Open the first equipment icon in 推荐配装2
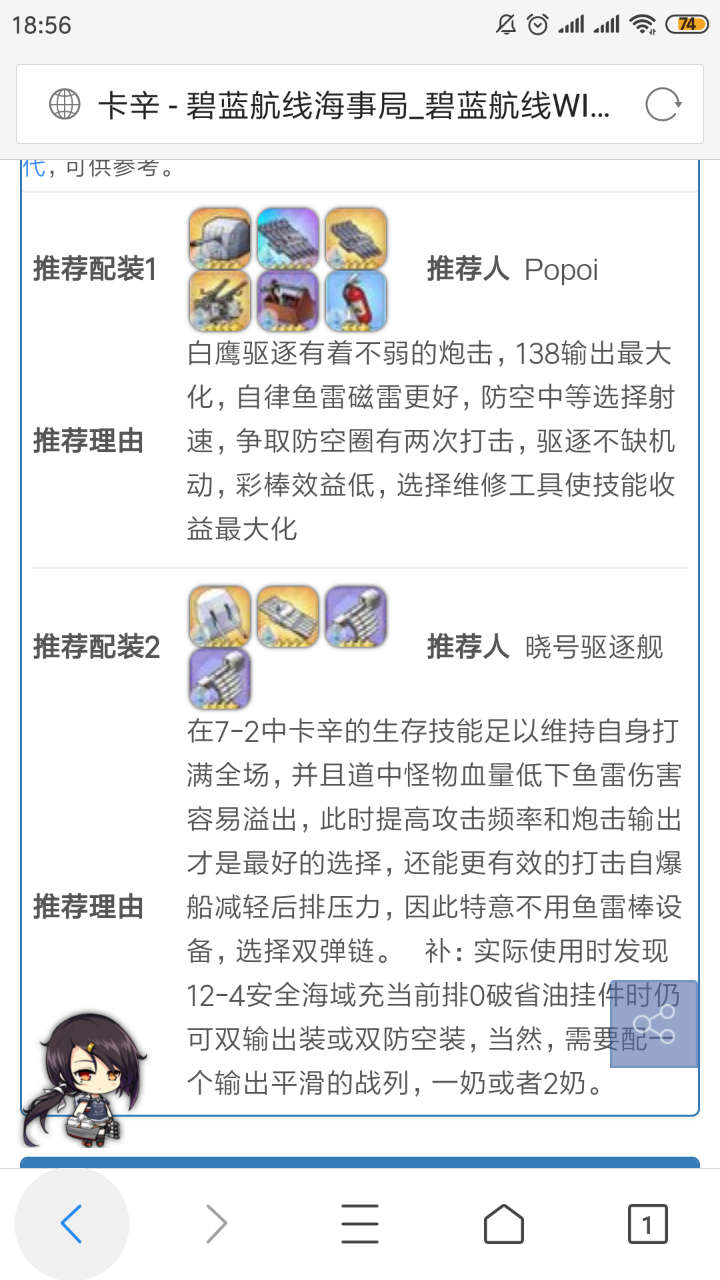The height and width of the screenshot is (1280, 720). [219, 616]
